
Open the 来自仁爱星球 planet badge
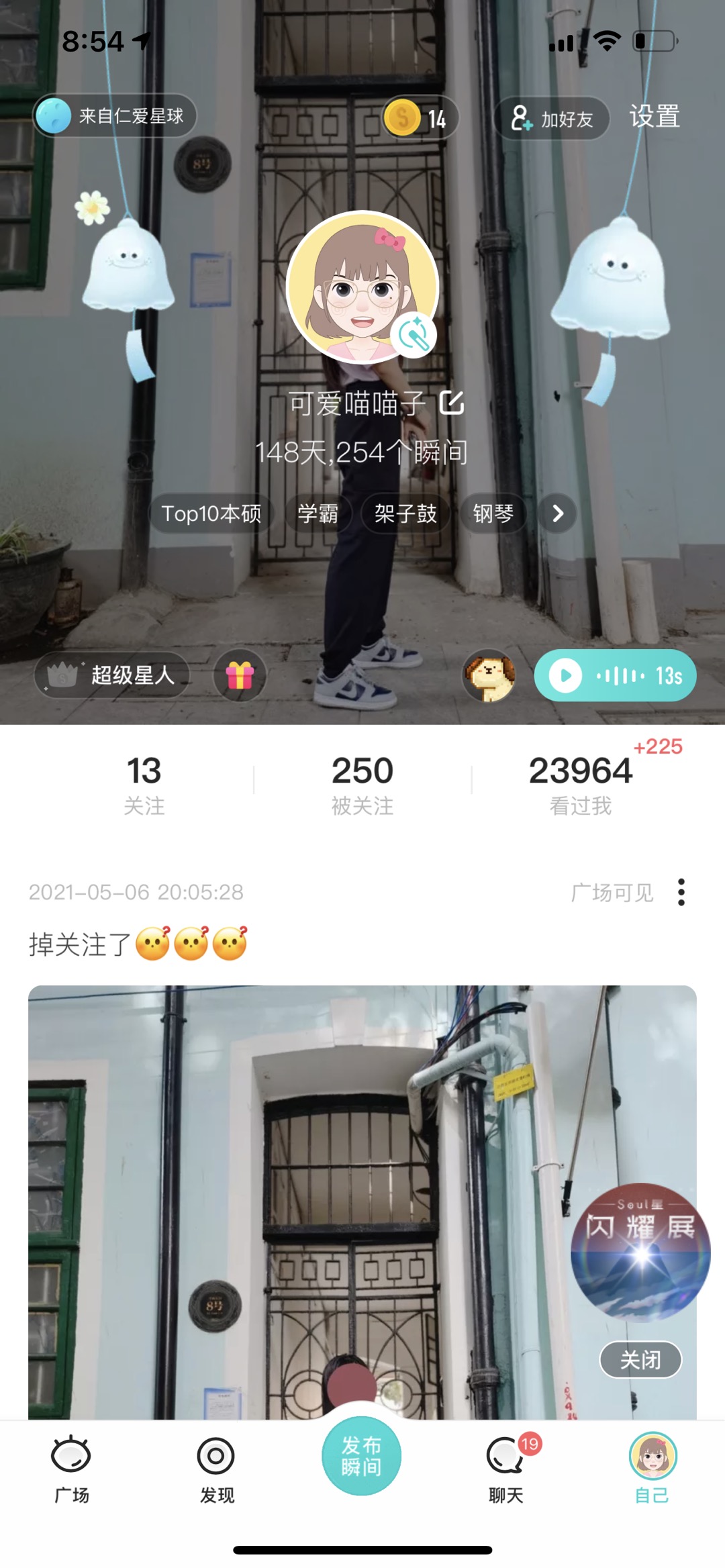(x=115, y=116)
